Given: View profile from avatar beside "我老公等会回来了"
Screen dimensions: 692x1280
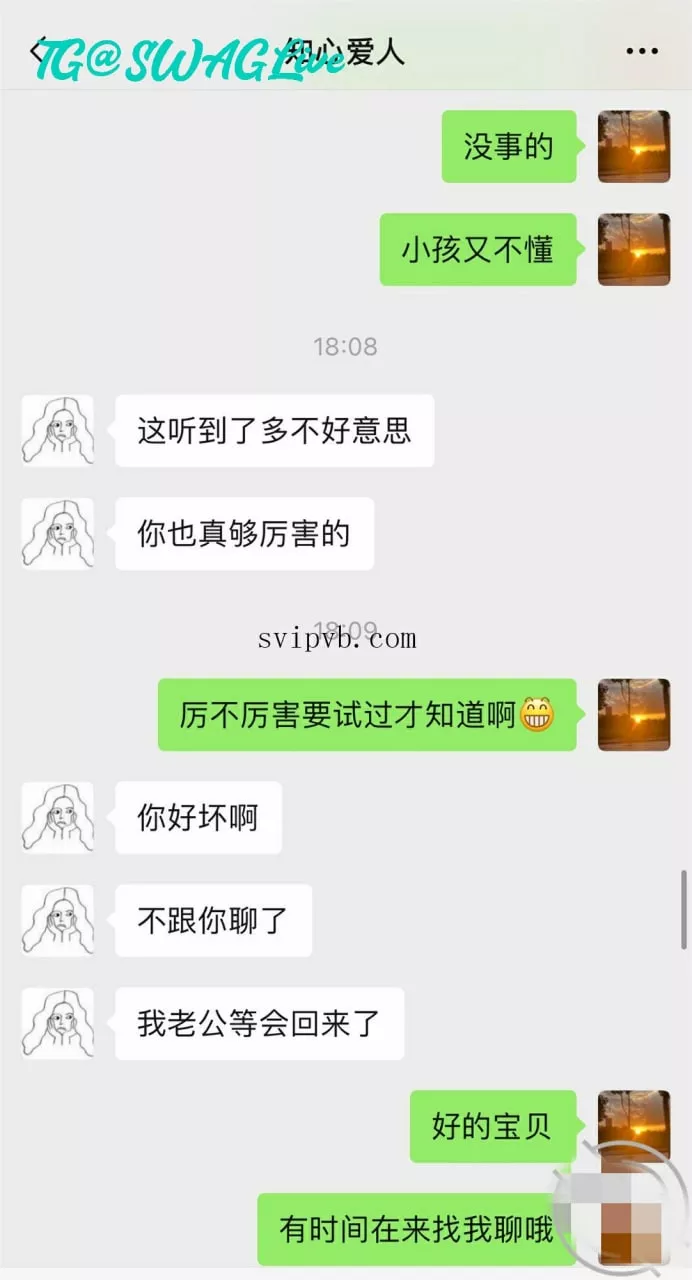Looking at the screenshot, I should click(x=58, y=1023).
